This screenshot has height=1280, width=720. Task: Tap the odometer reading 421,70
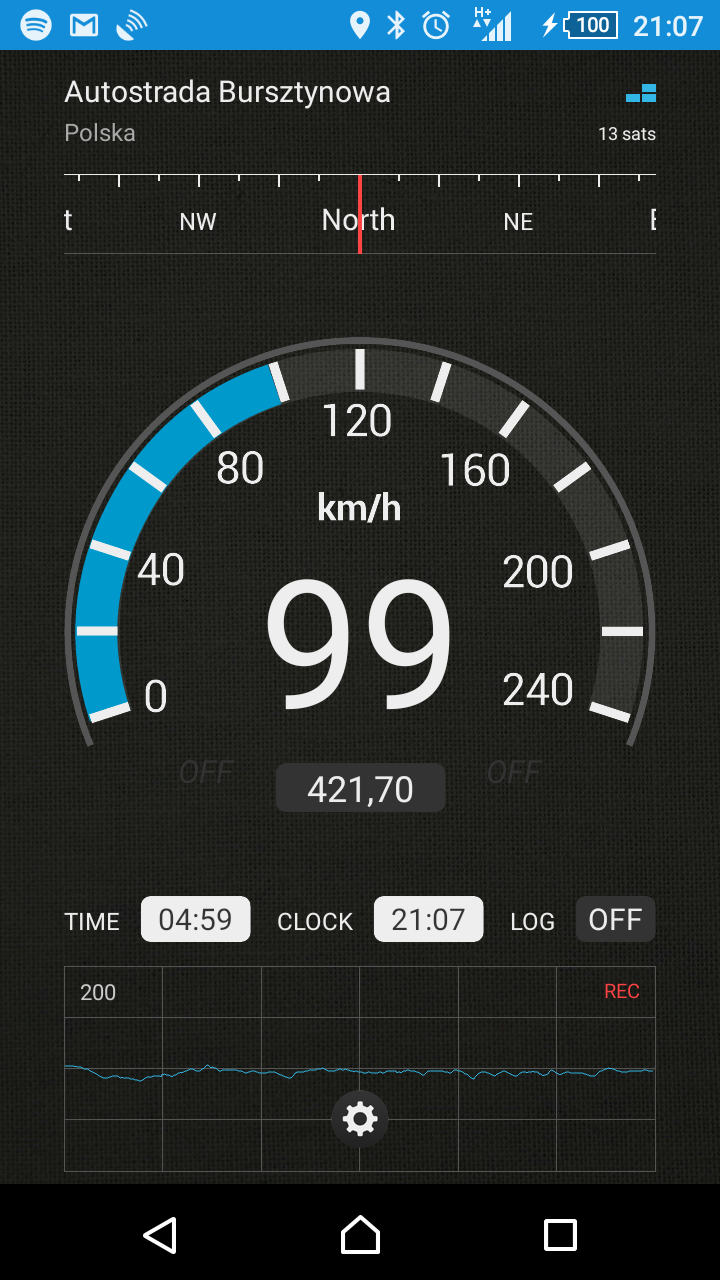click(x=360, y=789)
